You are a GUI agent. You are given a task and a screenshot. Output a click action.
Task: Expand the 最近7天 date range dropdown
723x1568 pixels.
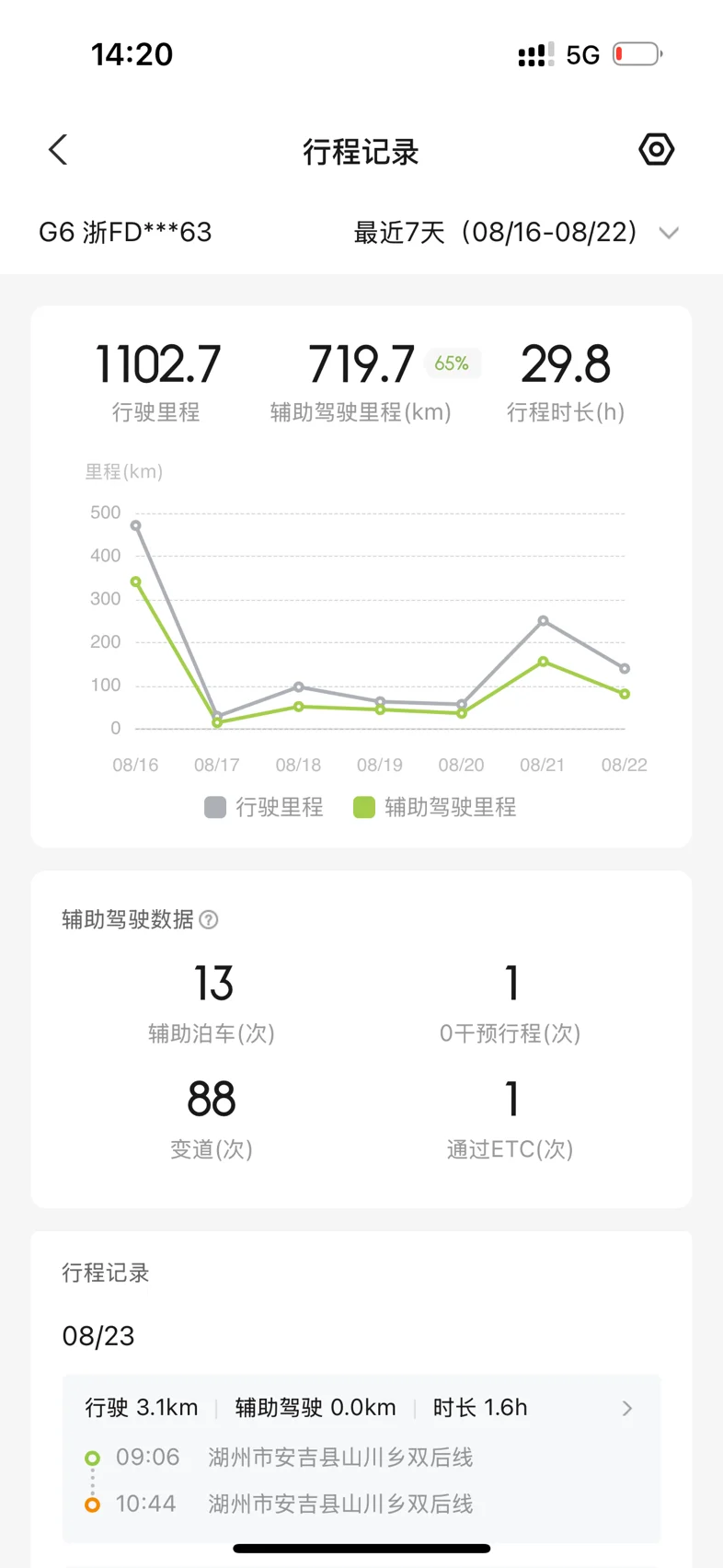[516, 233]
